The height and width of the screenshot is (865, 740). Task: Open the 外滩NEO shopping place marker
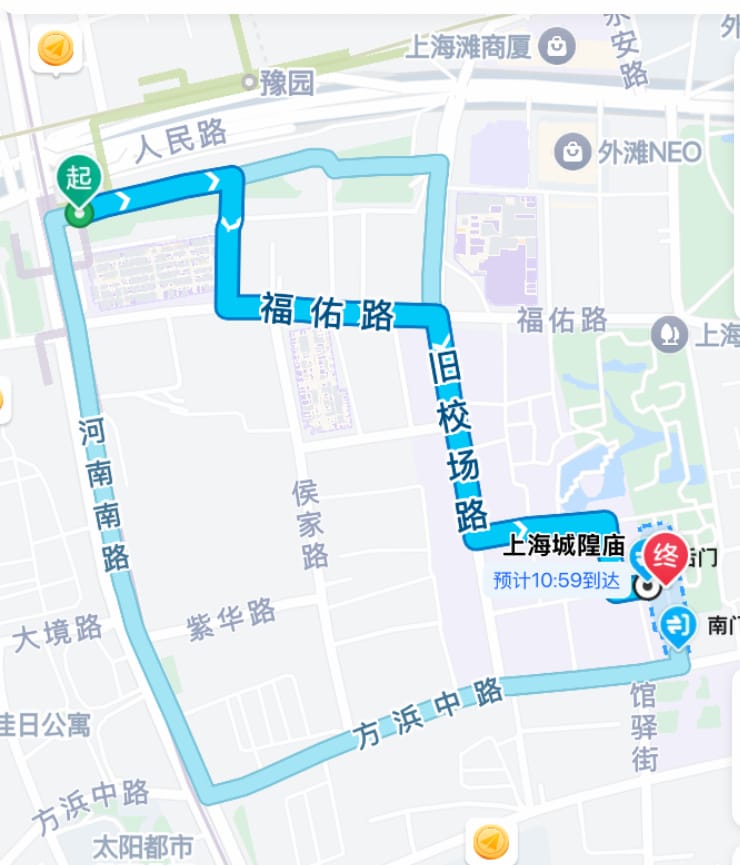click(572, 153)
